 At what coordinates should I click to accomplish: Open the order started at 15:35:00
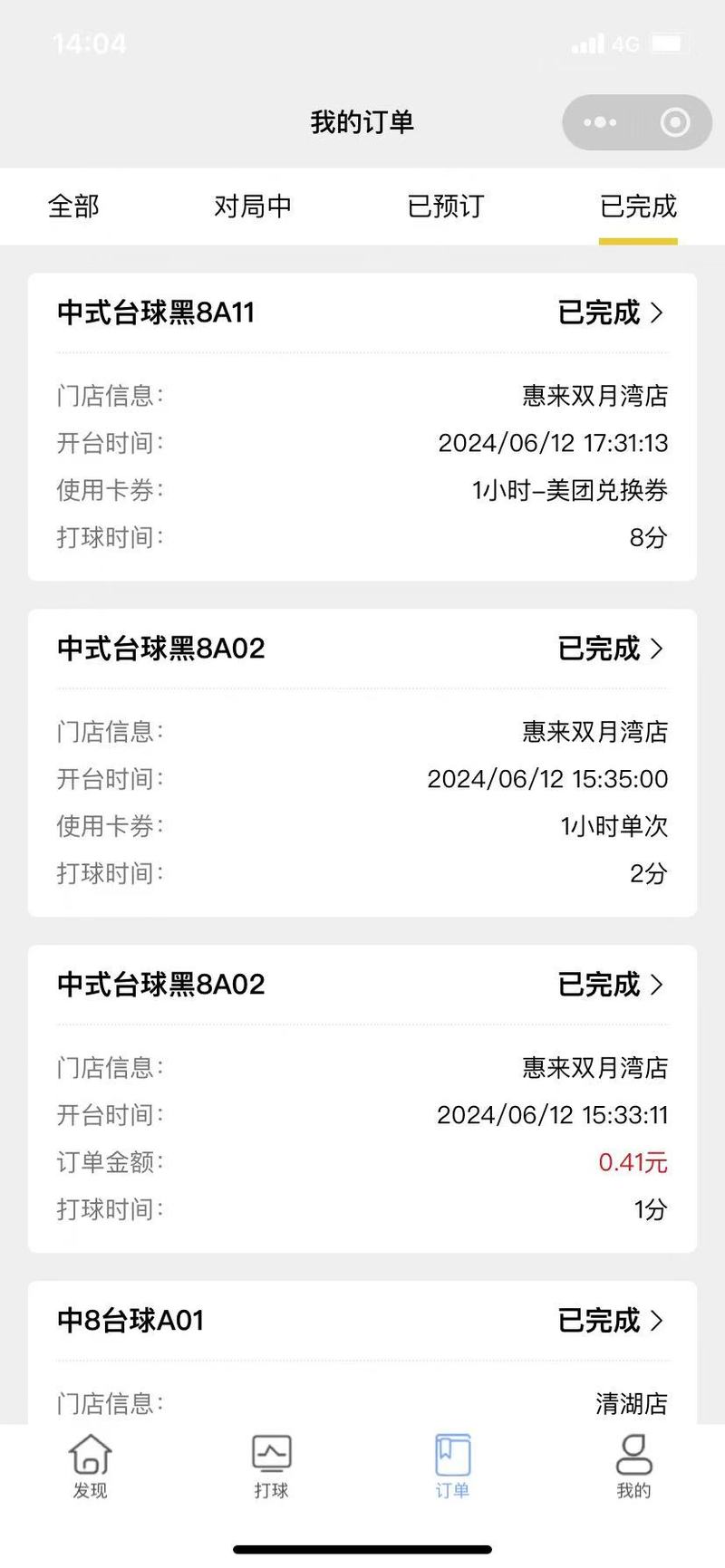point(362,763)
